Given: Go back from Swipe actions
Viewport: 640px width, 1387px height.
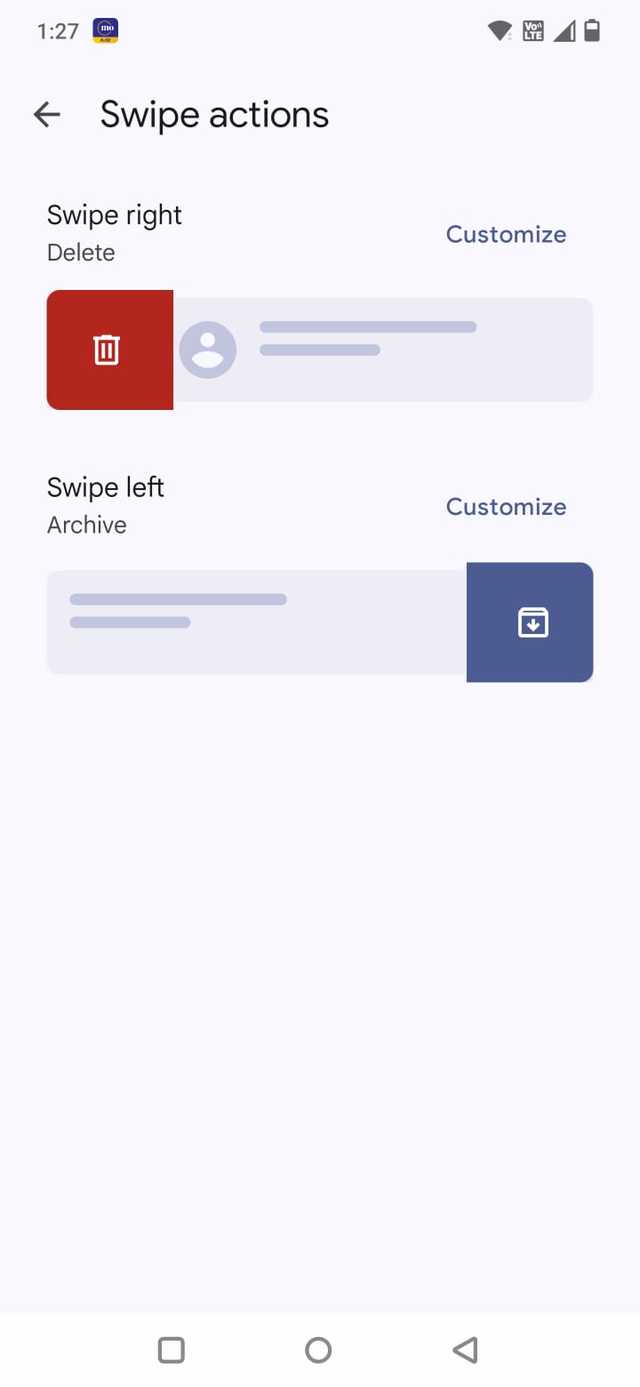Looking at the screenshot, I should (47, 115).
